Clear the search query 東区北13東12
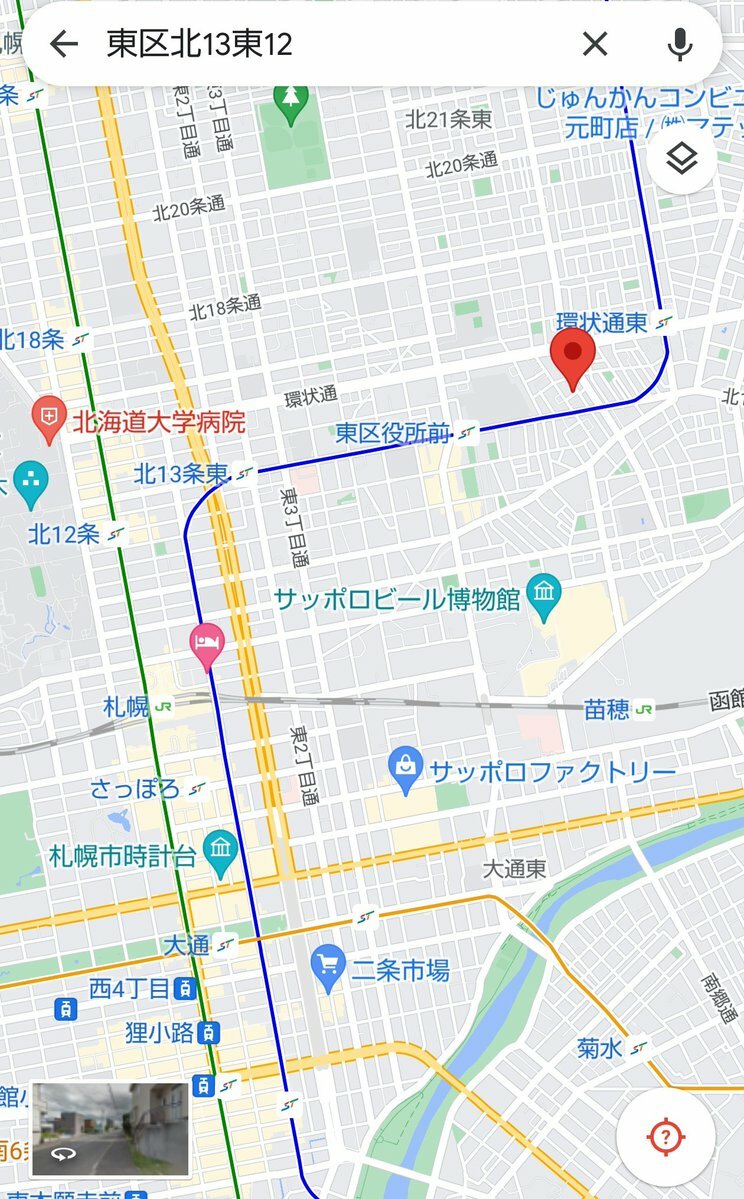 595,44
